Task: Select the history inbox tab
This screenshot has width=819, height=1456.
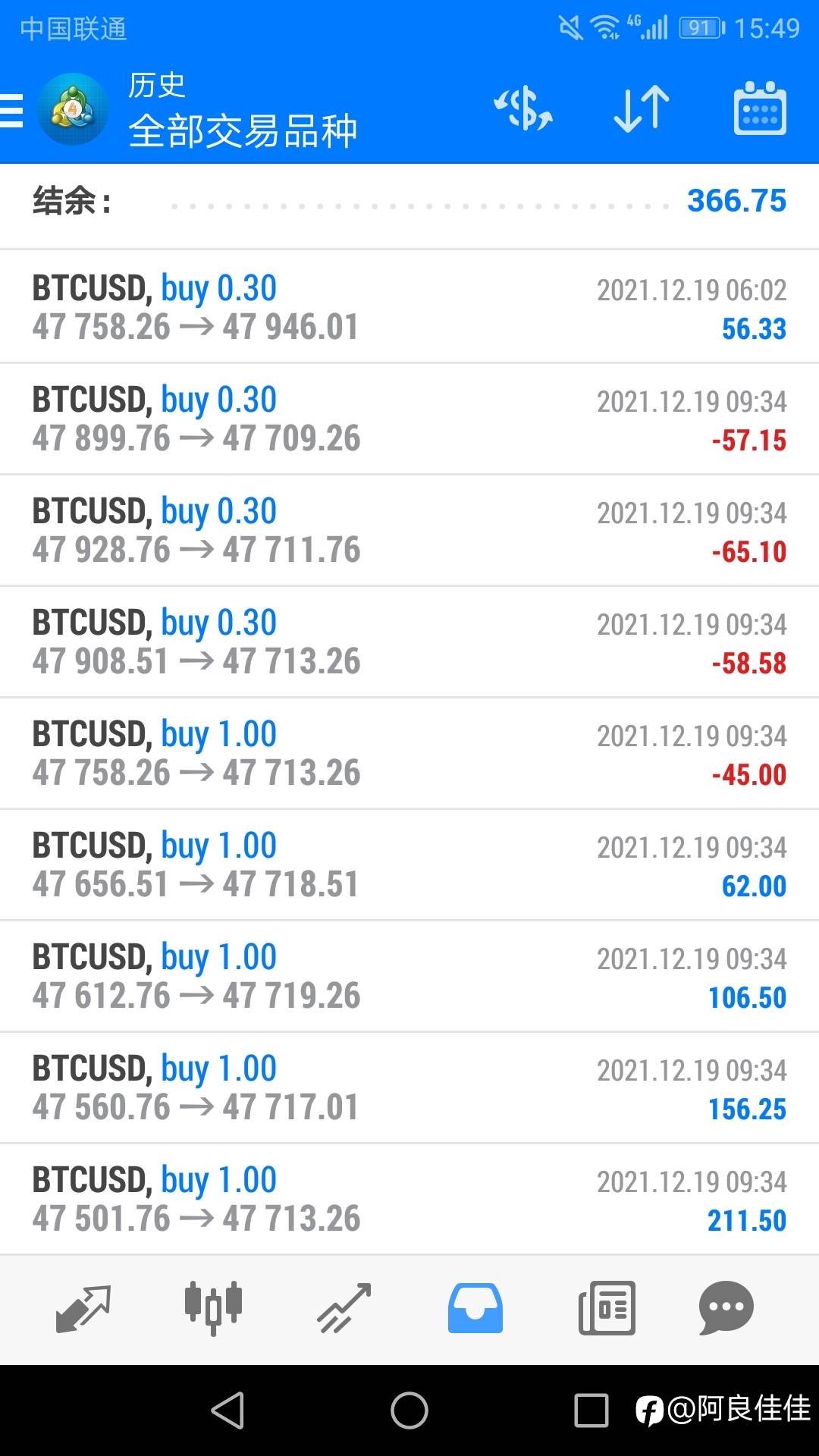Action: pos(475,1309)
